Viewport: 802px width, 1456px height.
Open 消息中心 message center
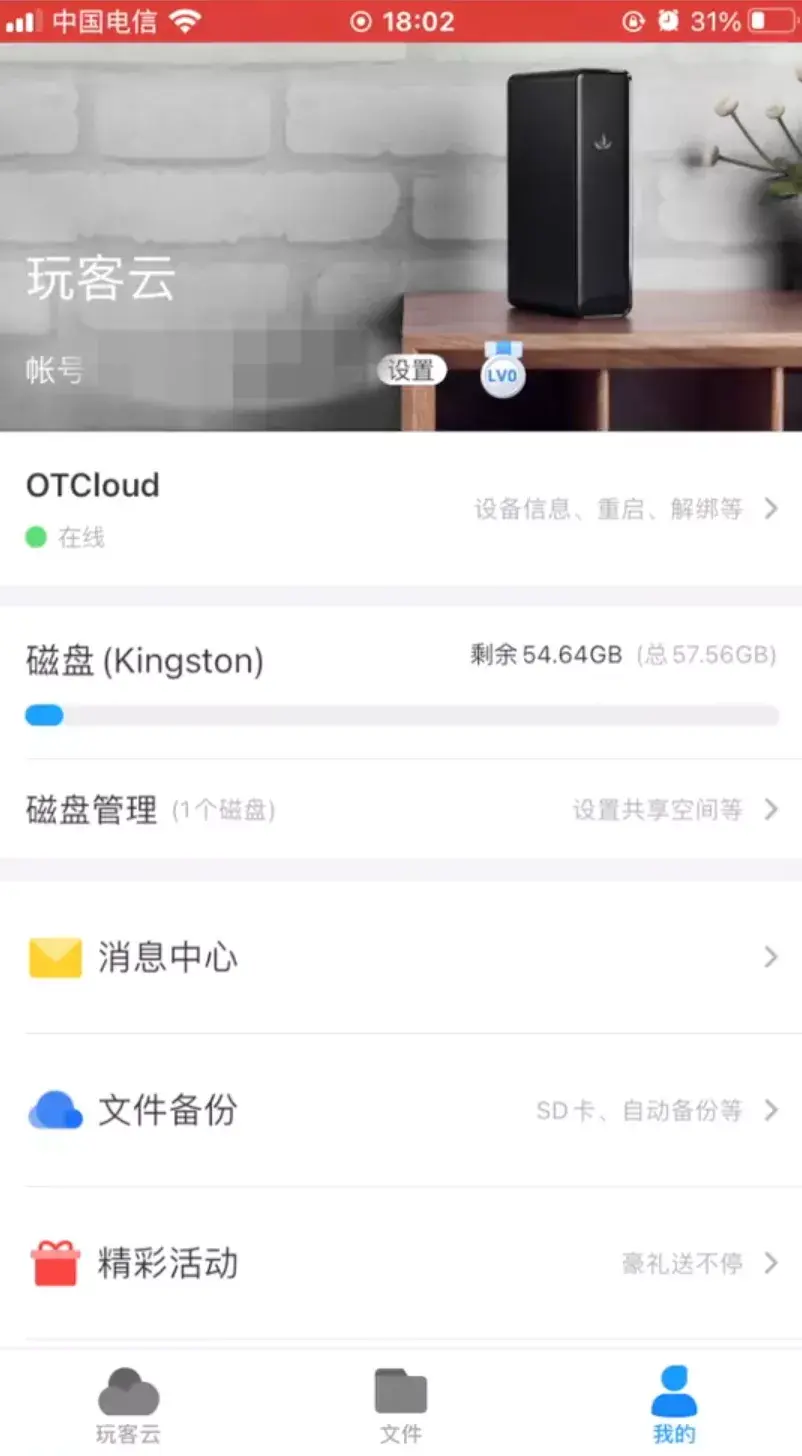[x=400, y=958]
